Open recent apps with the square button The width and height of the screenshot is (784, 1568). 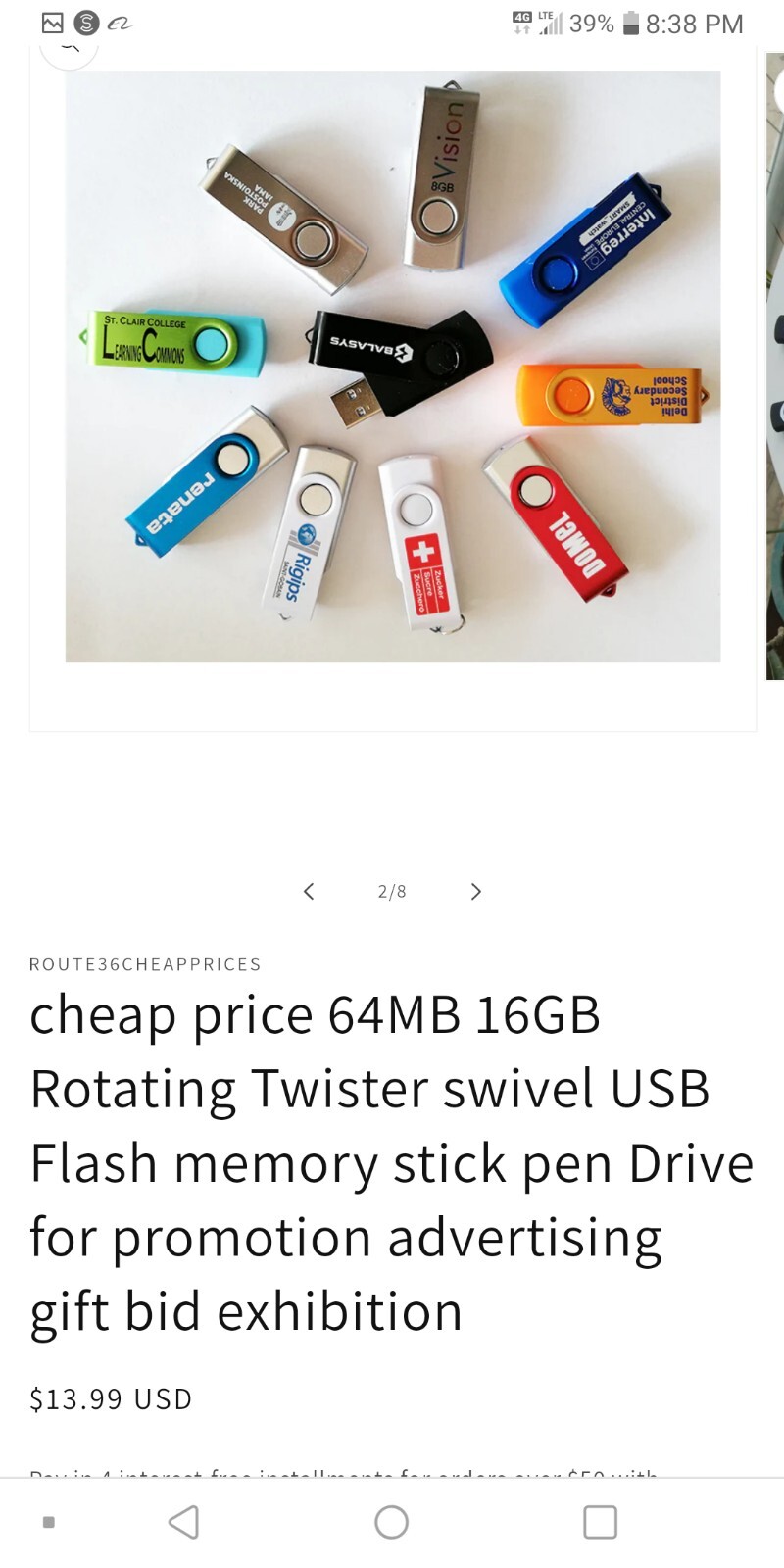600,1522
